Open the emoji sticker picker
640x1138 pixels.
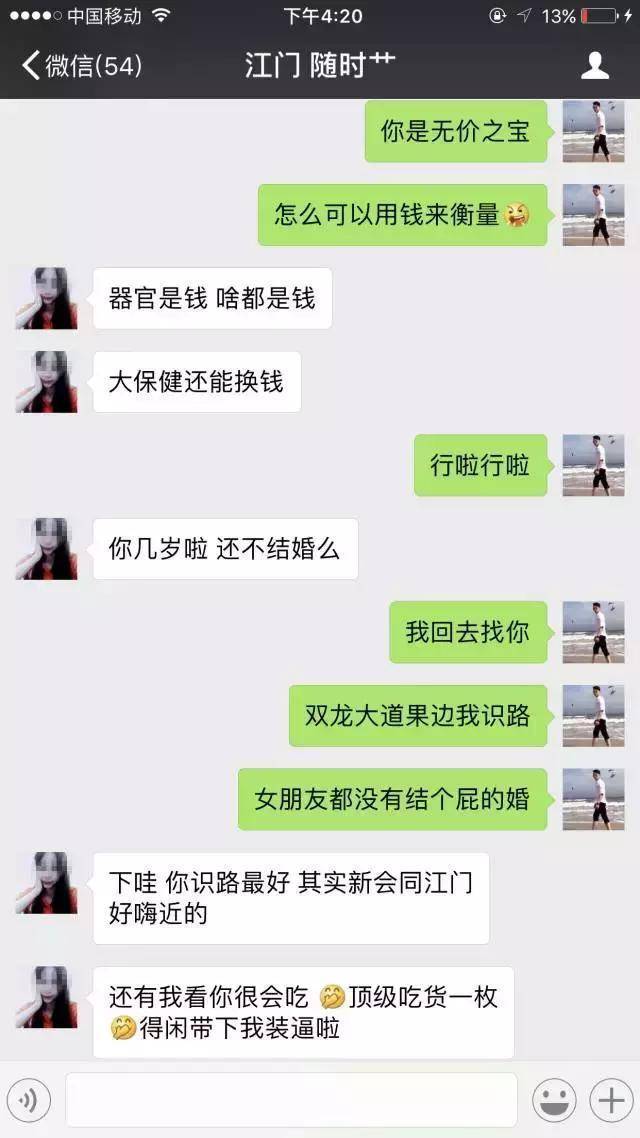554,1101
